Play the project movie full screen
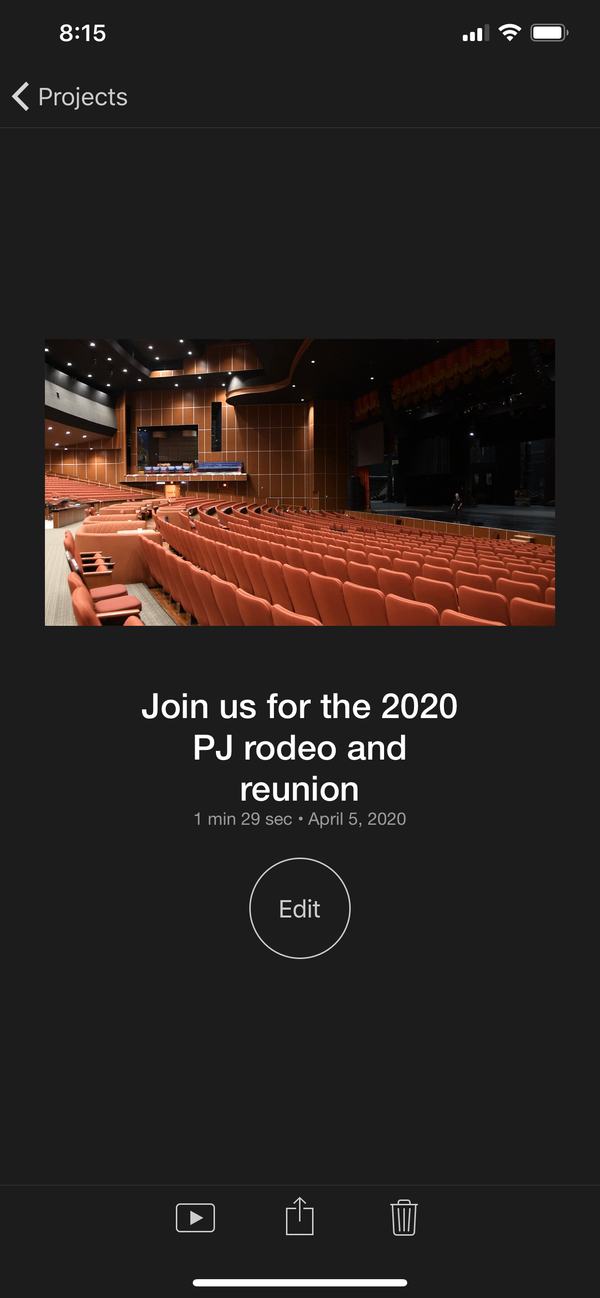Viewport: 600px width, 1298px height. [x=195, y=1217]
